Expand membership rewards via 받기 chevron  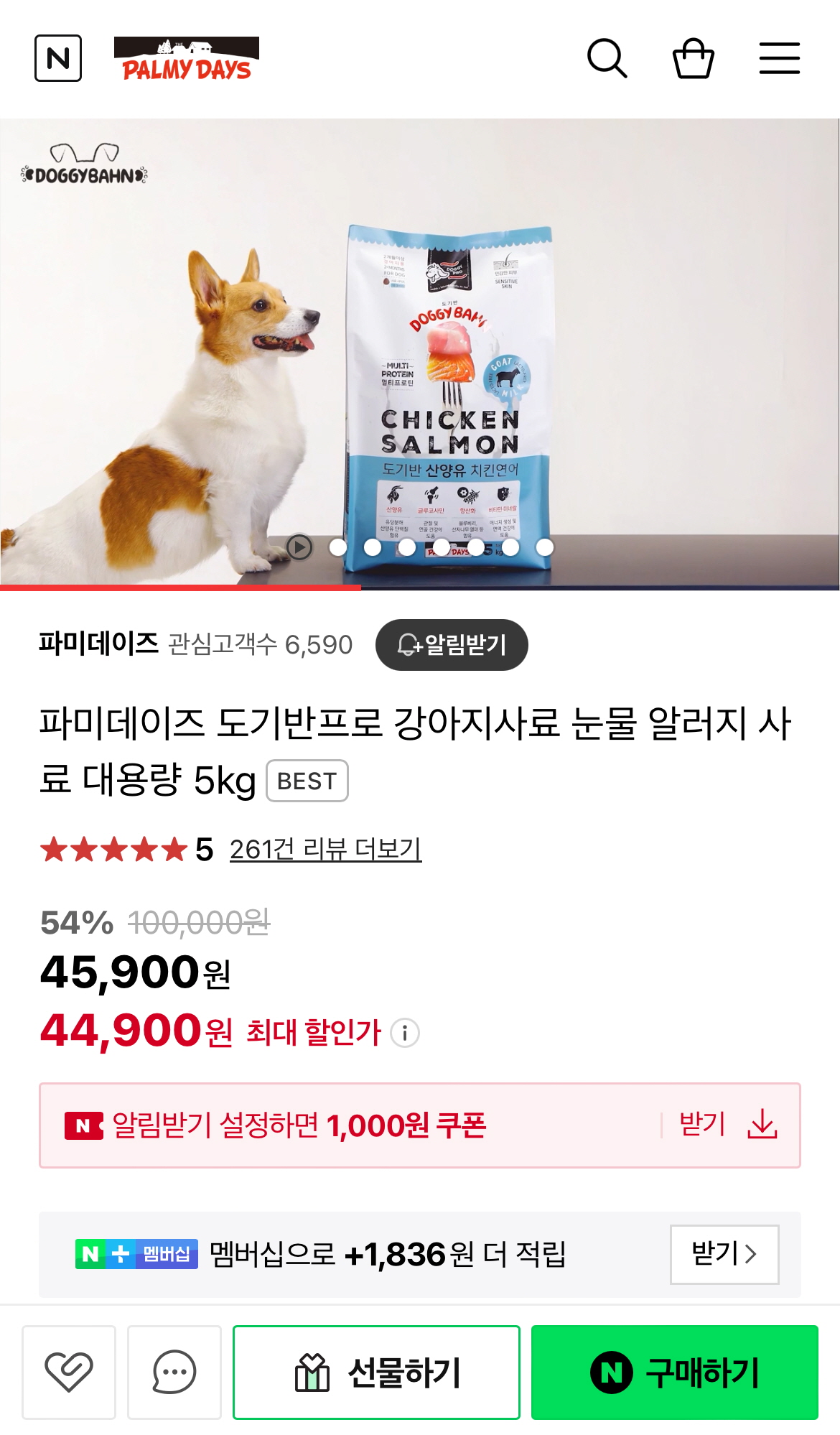coord(724,1253)
